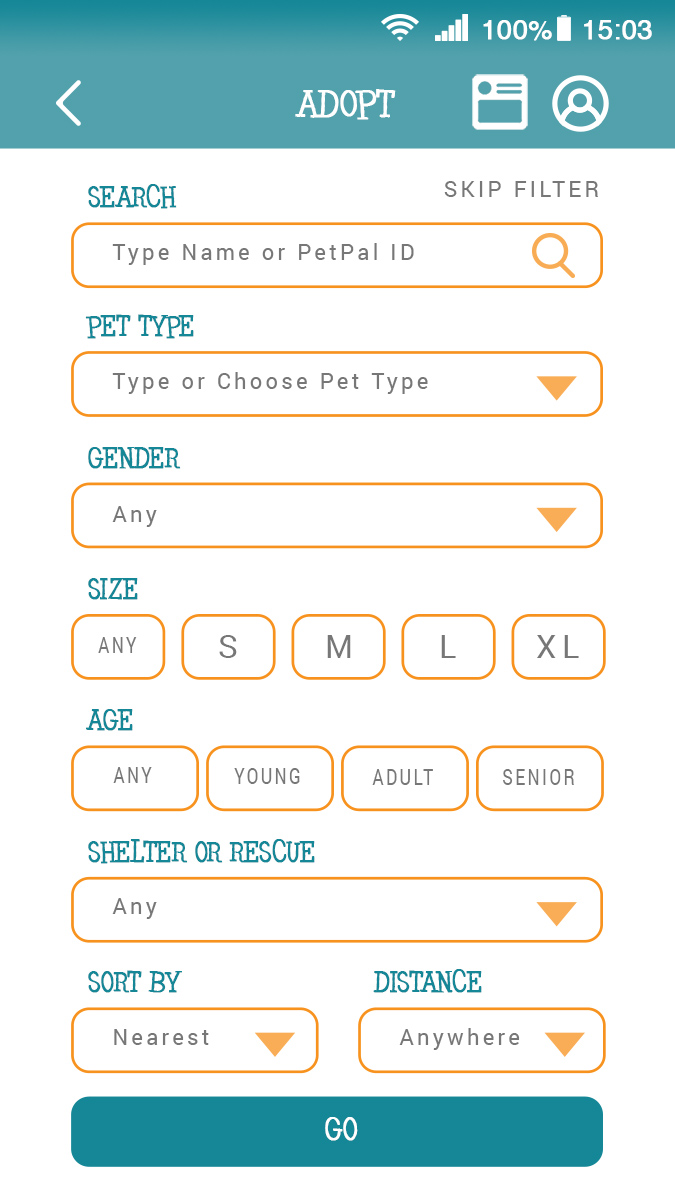Choose size M

tap(338, 647)
